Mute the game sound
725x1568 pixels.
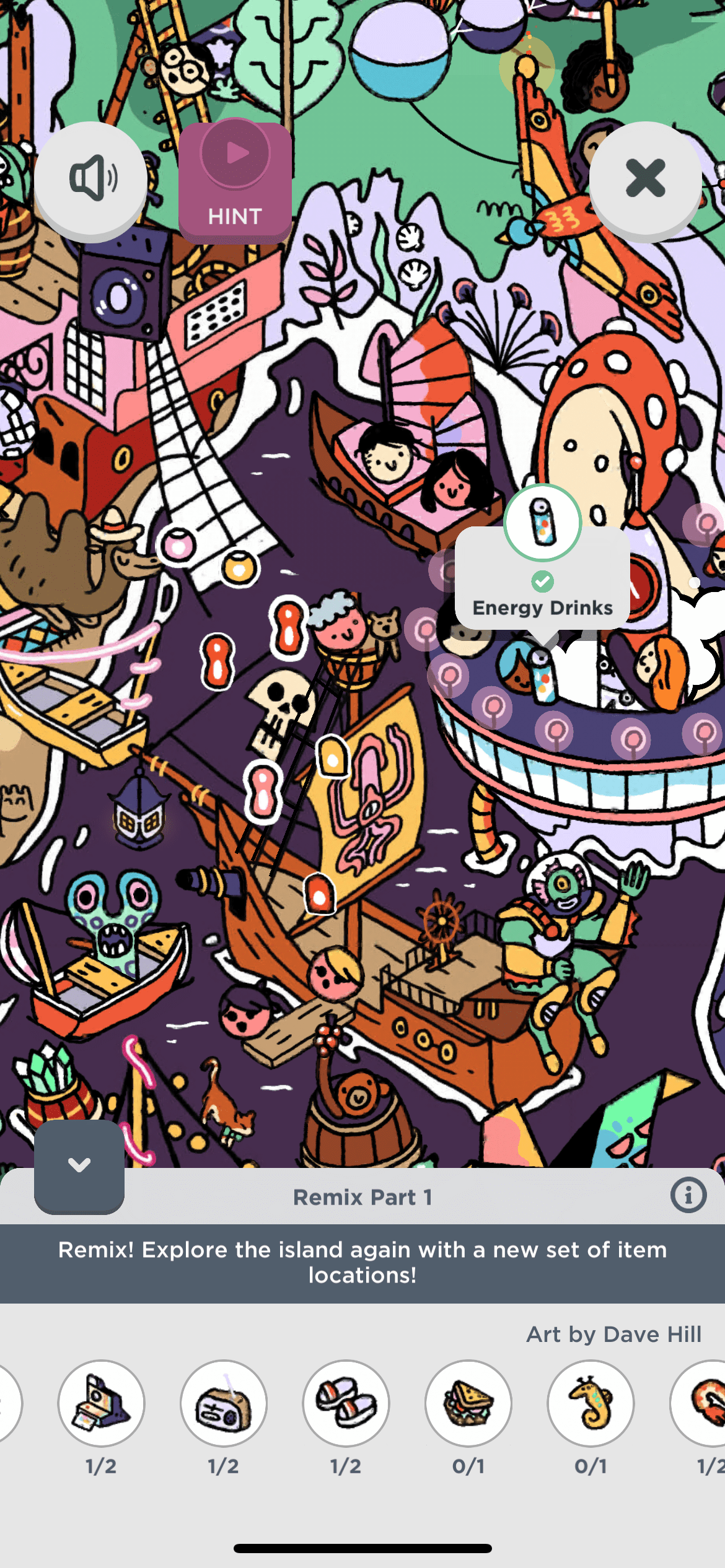(91, 178)
